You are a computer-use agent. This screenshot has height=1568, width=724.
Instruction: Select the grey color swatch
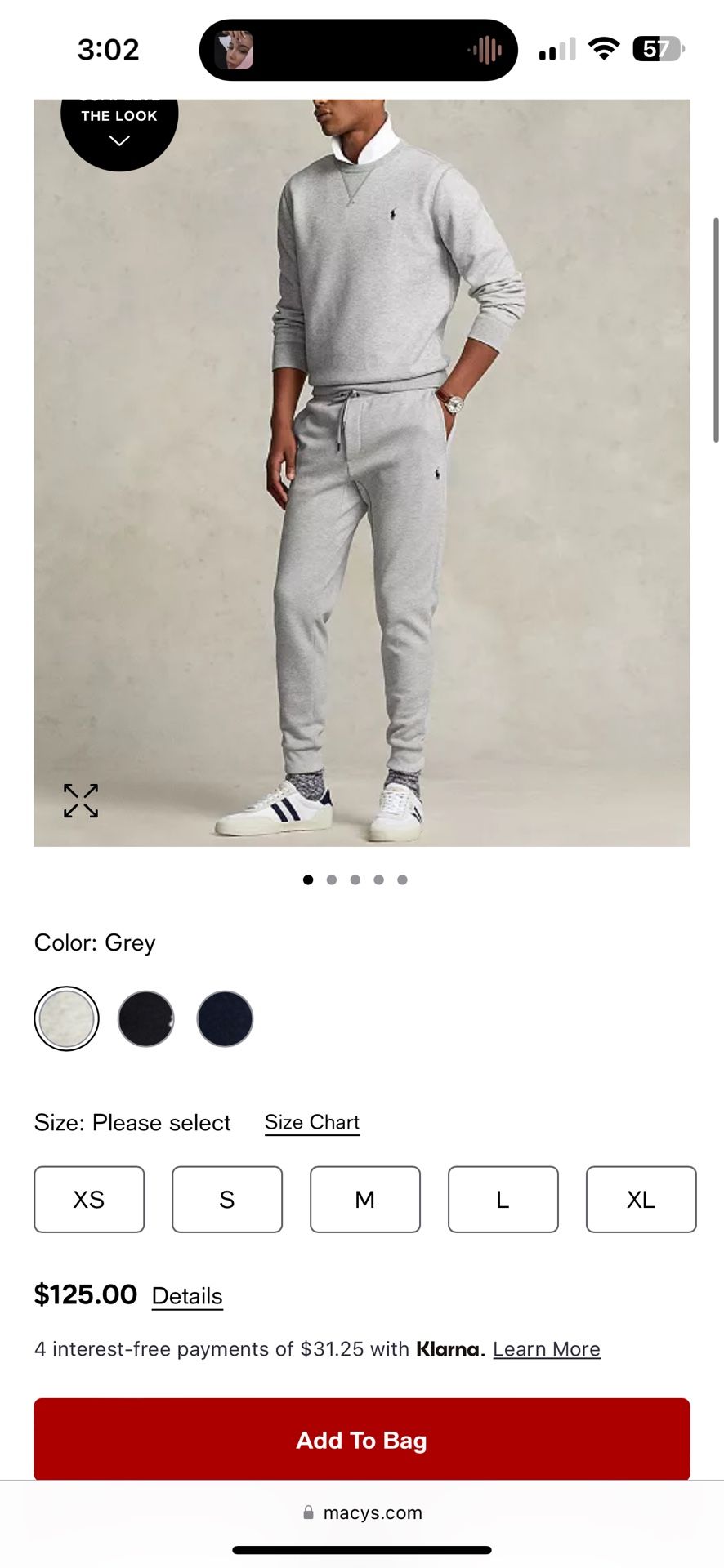pos(66,1018)
